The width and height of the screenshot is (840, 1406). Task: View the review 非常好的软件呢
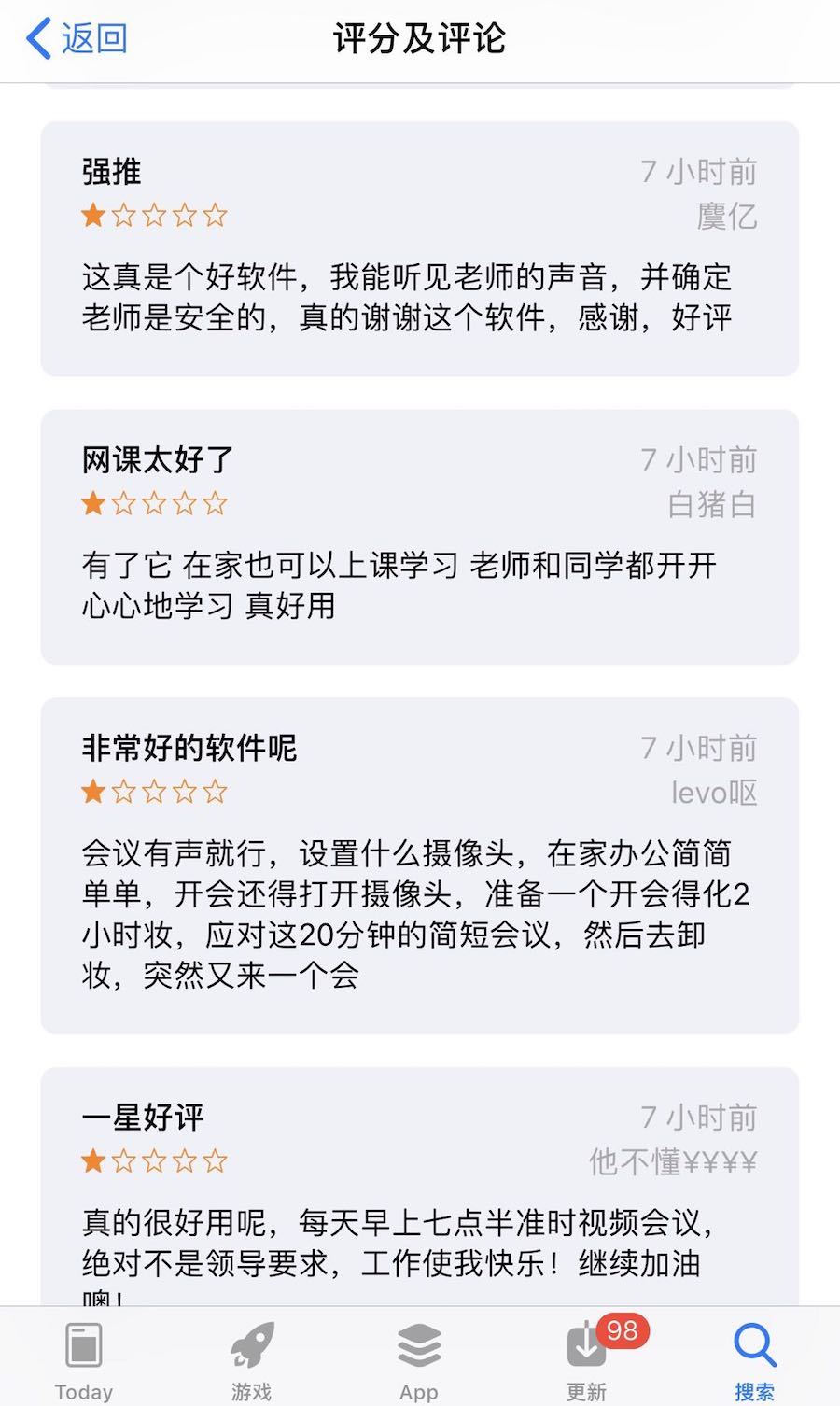pyautogui.click(x=419, y=865)
